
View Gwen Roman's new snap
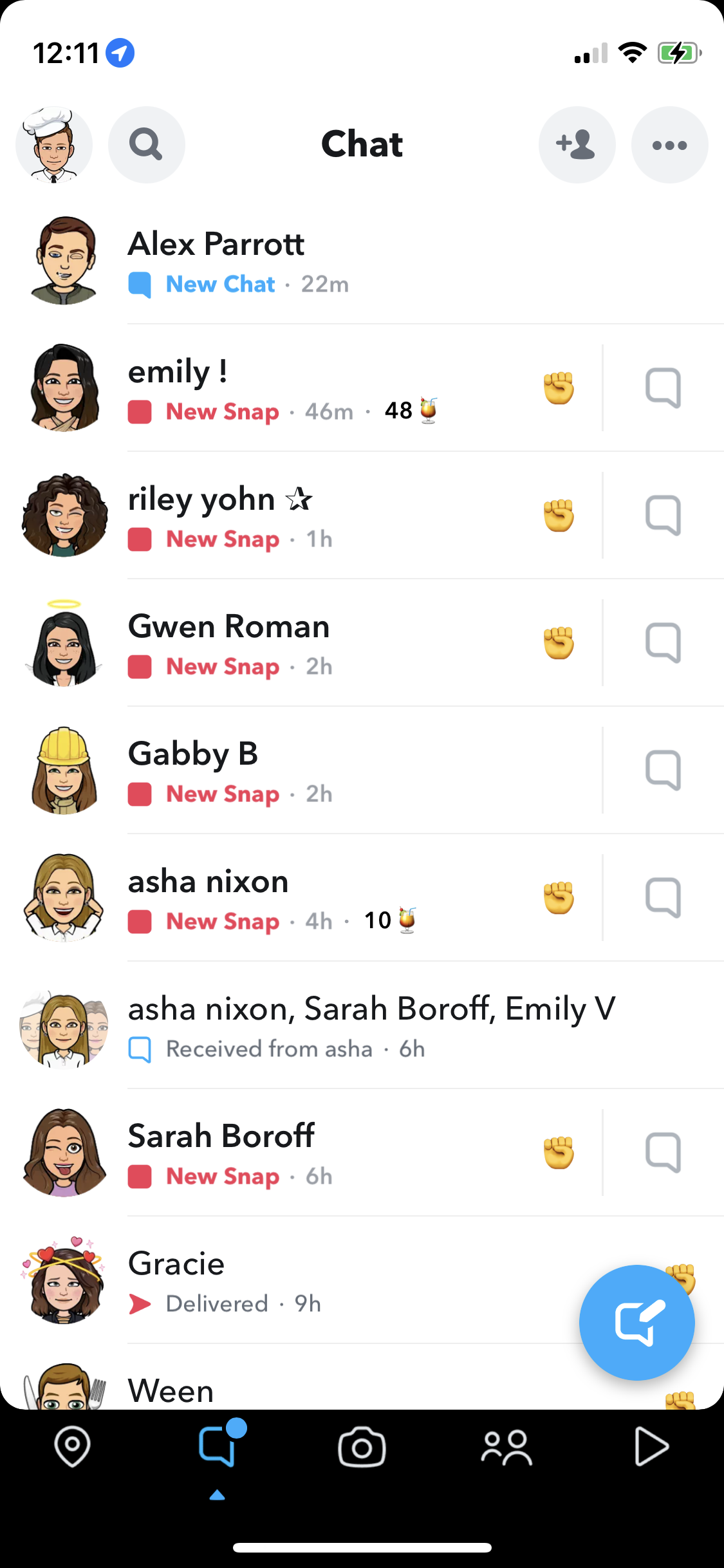click(301, 643)
